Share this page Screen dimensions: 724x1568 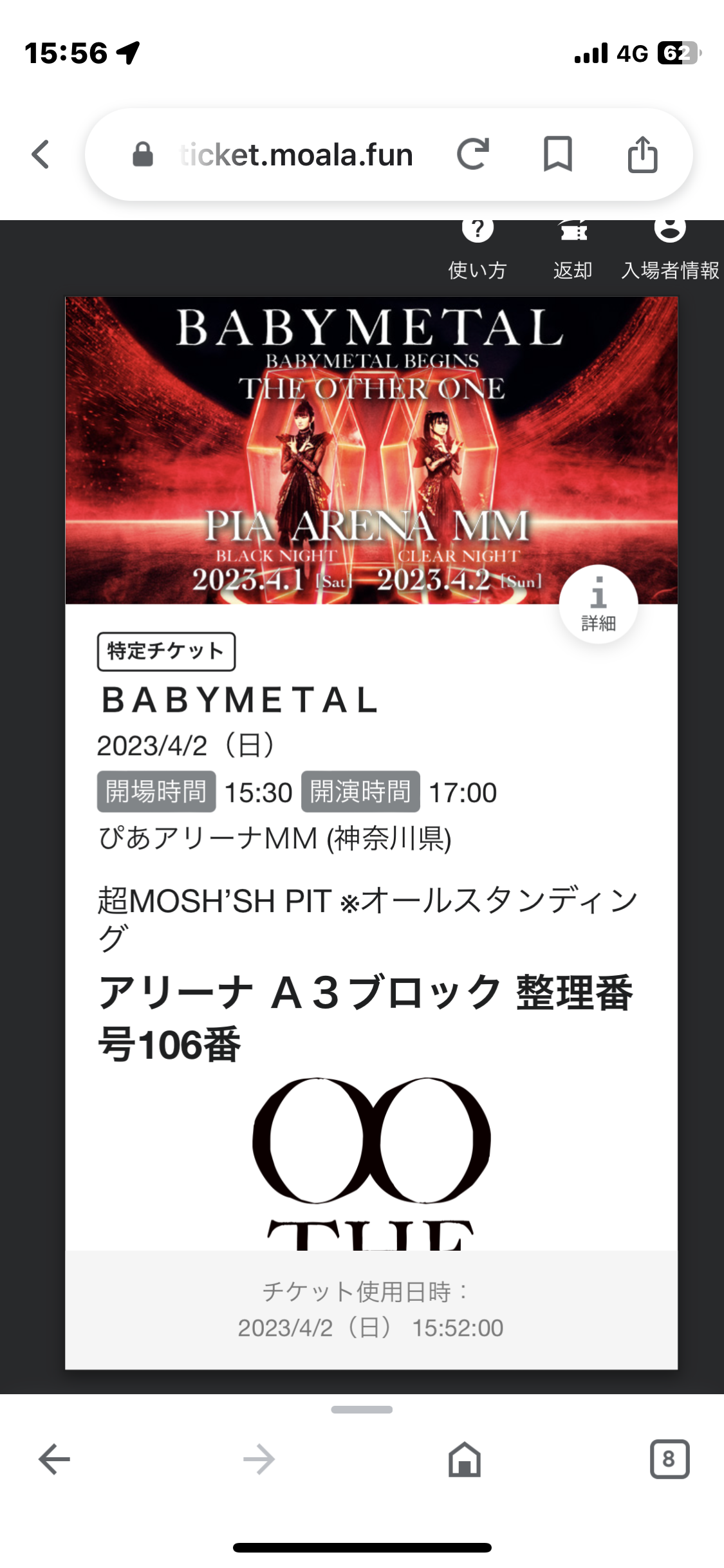coord(642,154)
